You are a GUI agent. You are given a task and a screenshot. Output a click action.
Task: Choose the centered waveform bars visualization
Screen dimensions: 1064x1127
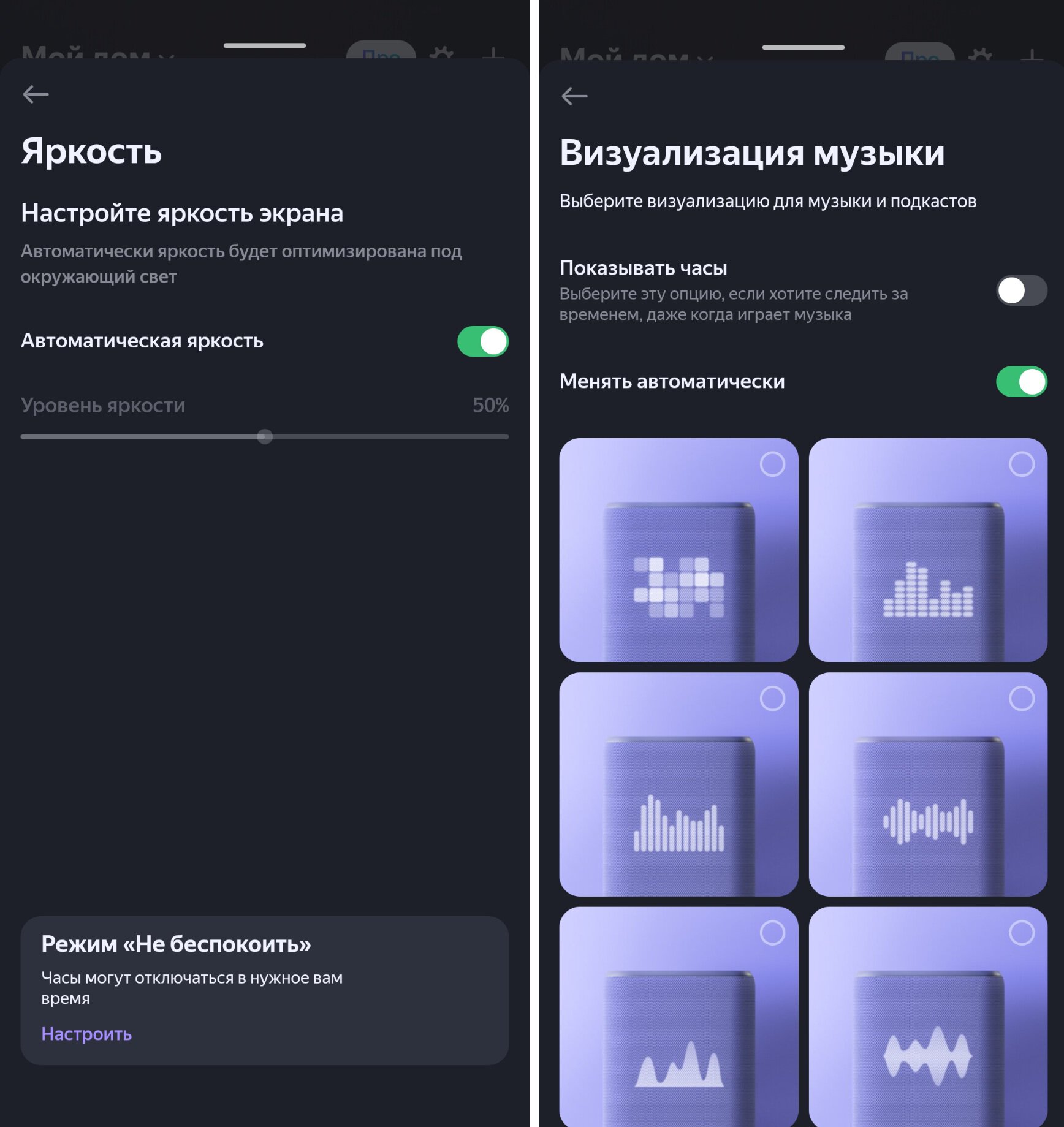click(x=927, y=784)
